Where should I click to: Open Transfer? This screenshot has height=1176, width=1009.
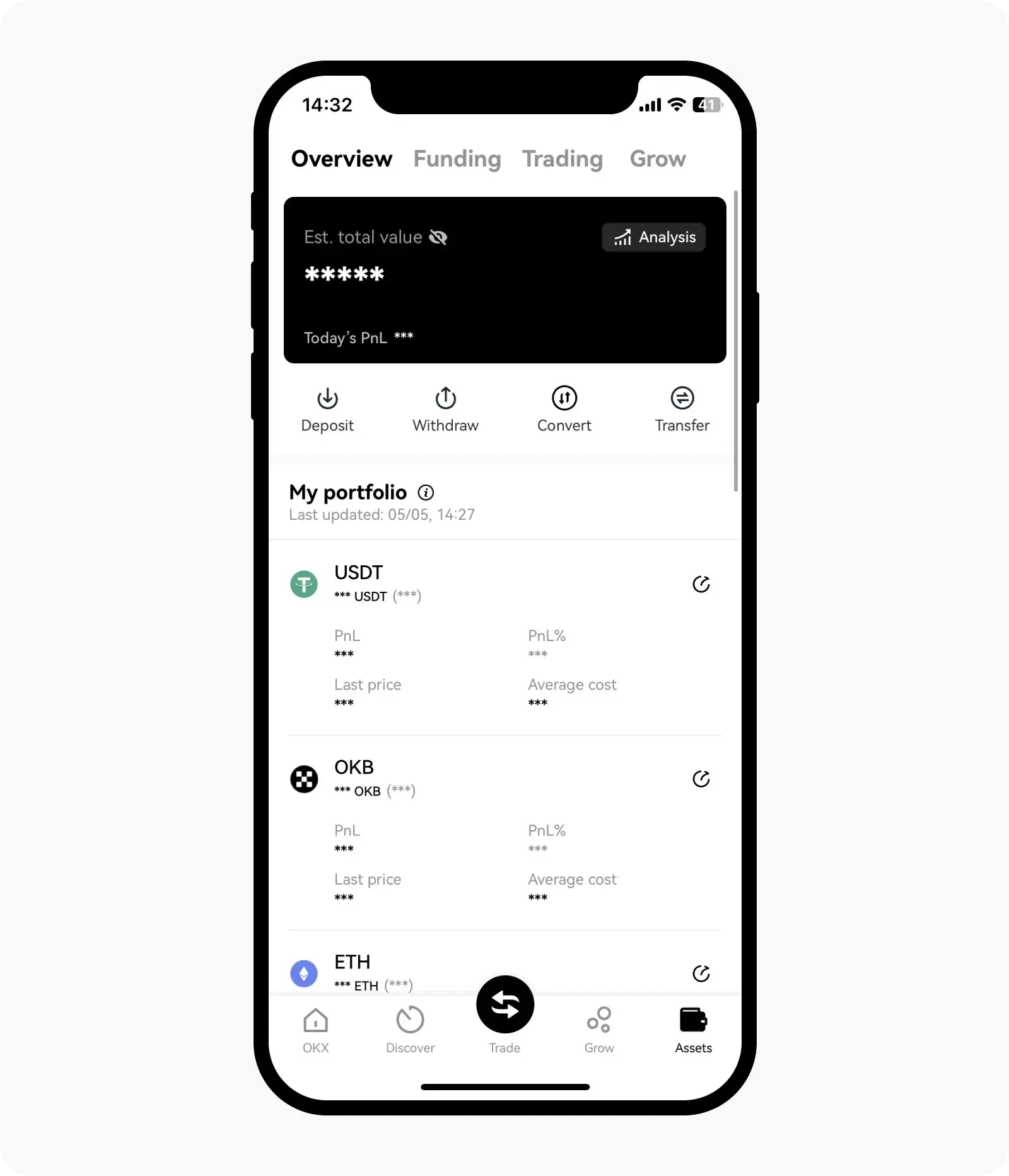point(682,409)
